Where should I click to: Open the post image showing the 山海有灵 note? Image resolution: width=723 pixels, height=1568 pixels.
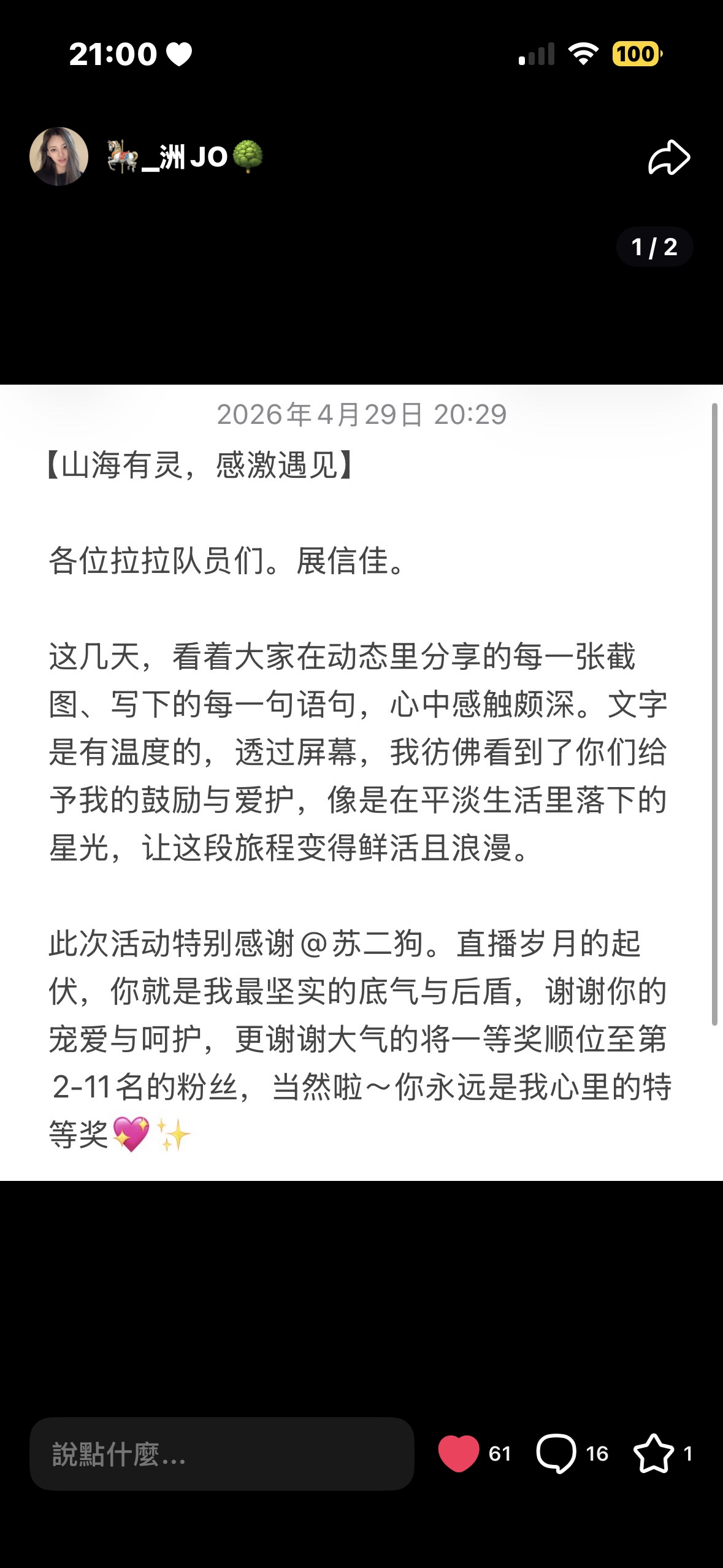coord(361,782)
